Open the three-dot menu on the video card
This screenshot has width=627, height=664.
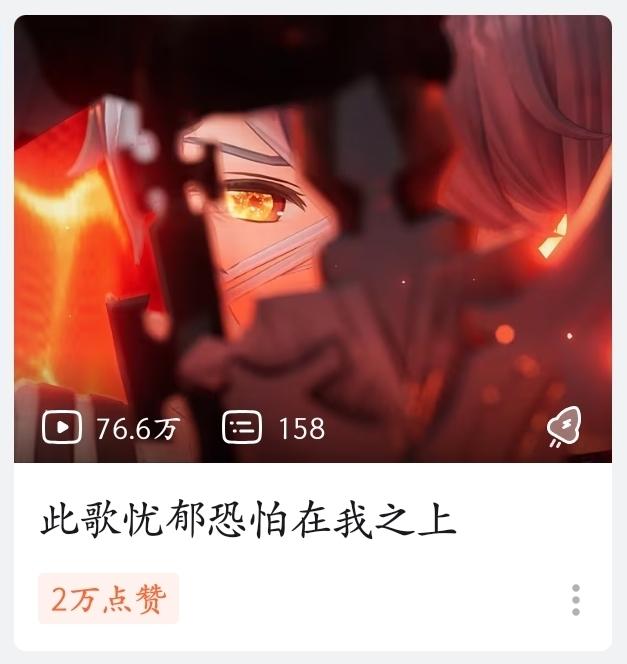point(576,600)
